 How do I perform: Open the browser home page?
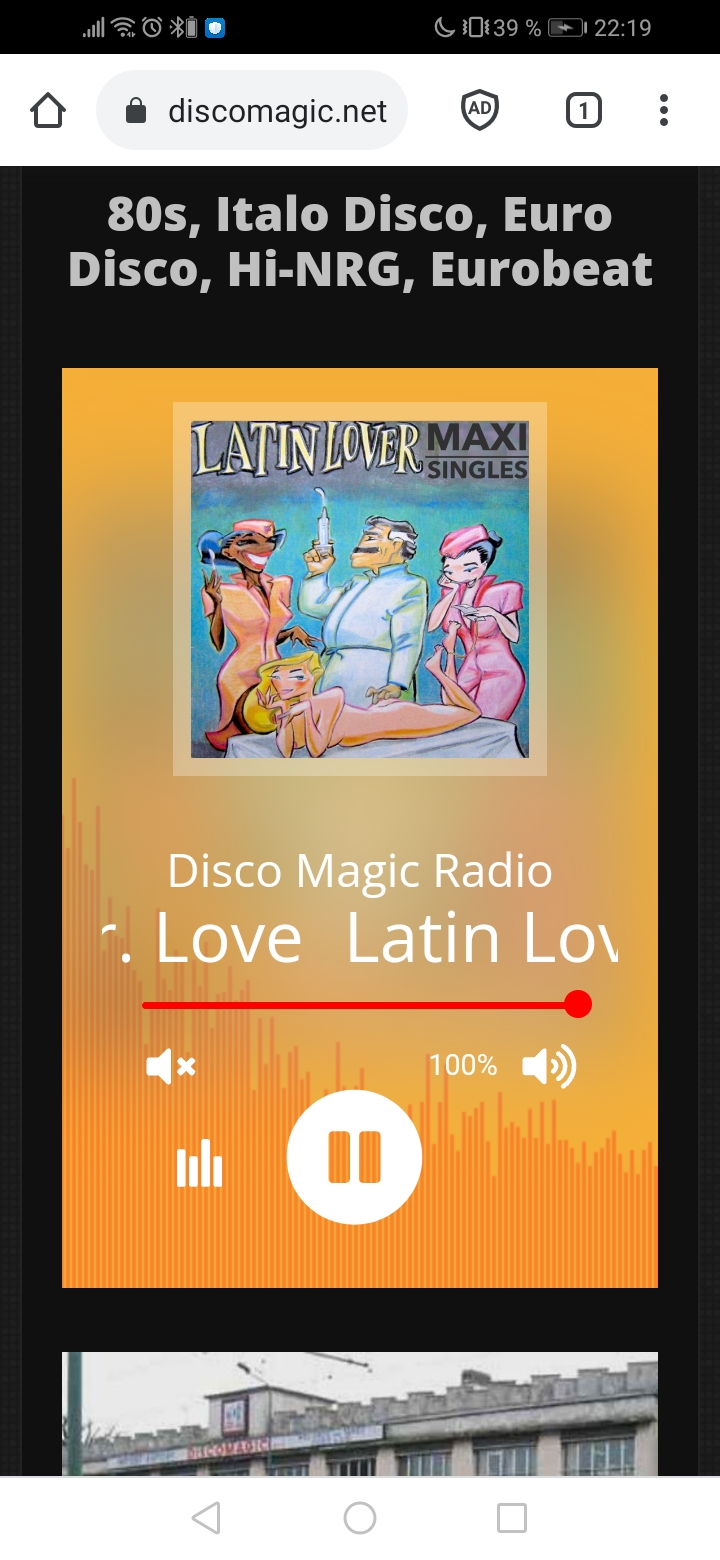[48, 110]
